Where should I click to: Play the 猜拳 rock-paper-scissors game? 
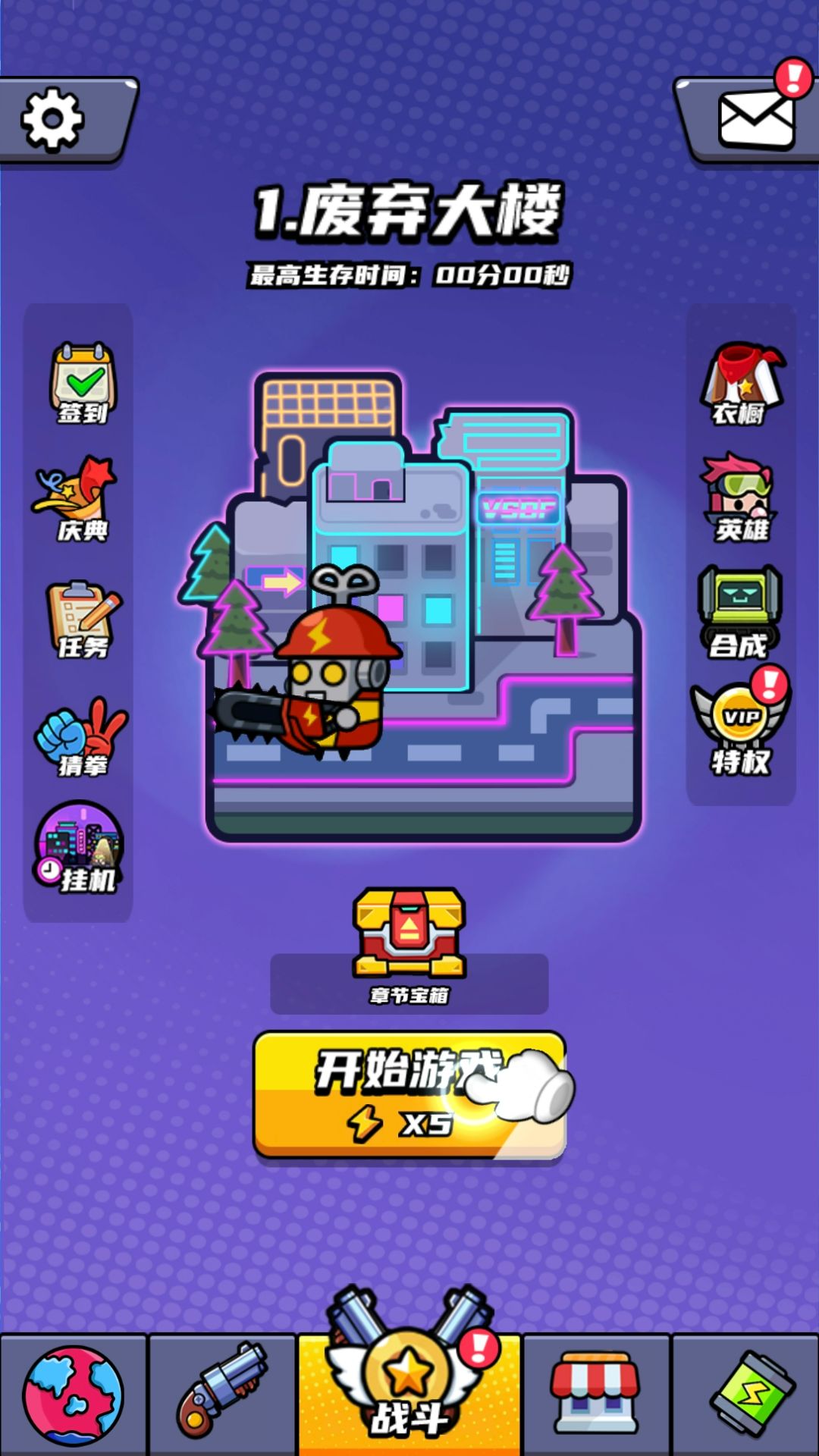point(80,736)
